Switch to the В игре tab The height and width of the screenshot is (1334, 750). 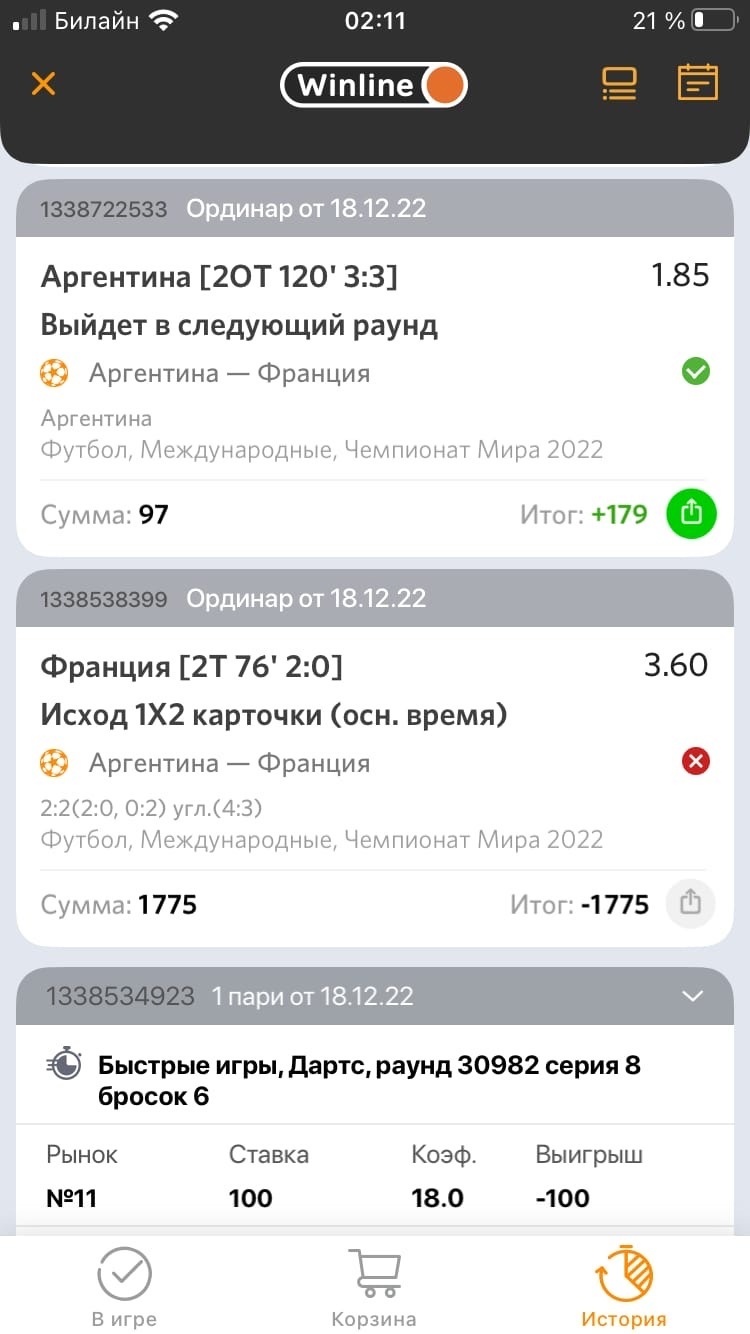[x=124, y=1286]
